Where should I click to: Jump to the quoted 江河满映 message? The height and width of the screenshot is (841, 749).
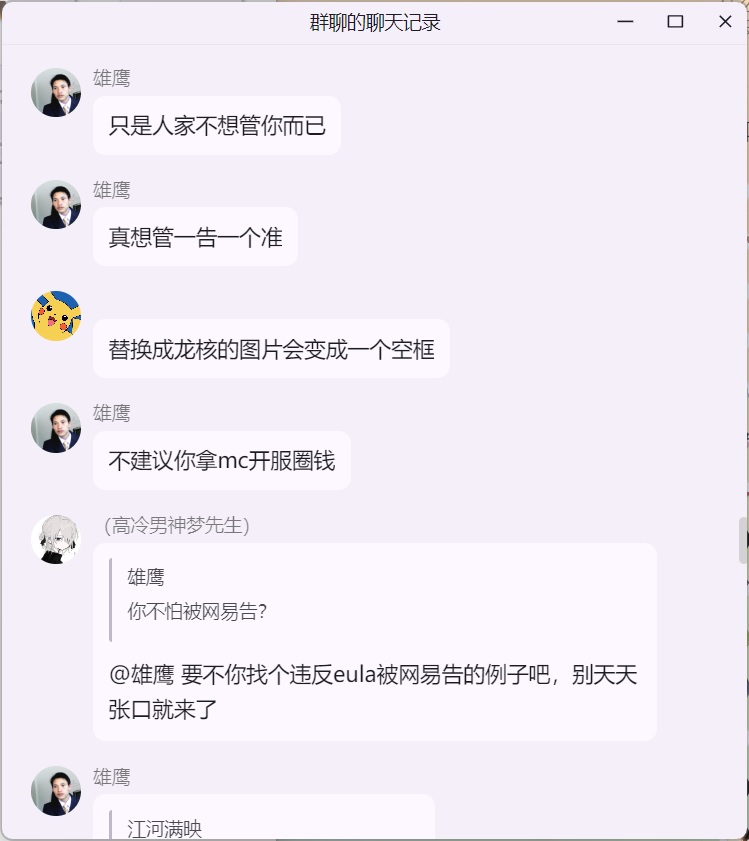tap(165, 829)
